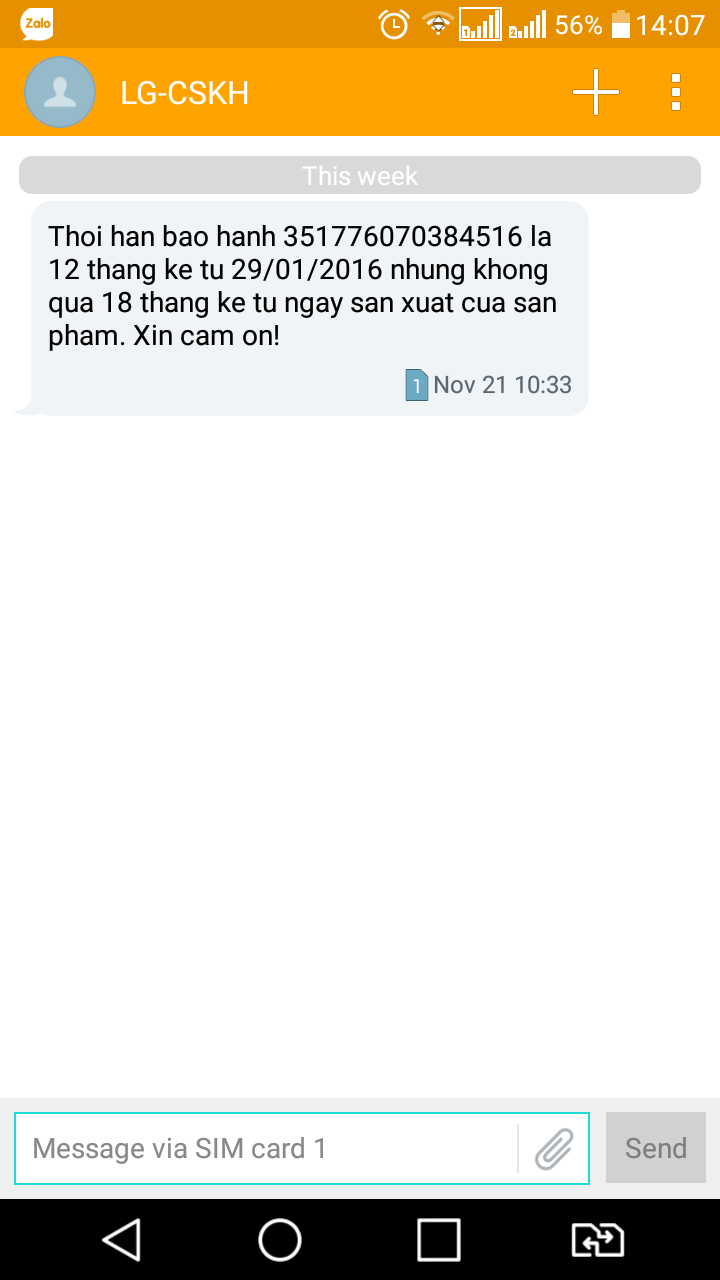Screen dimensions: 720x1280
Task: Tap the SIM switch icon in navigation bar
Action: (597, 1240)
